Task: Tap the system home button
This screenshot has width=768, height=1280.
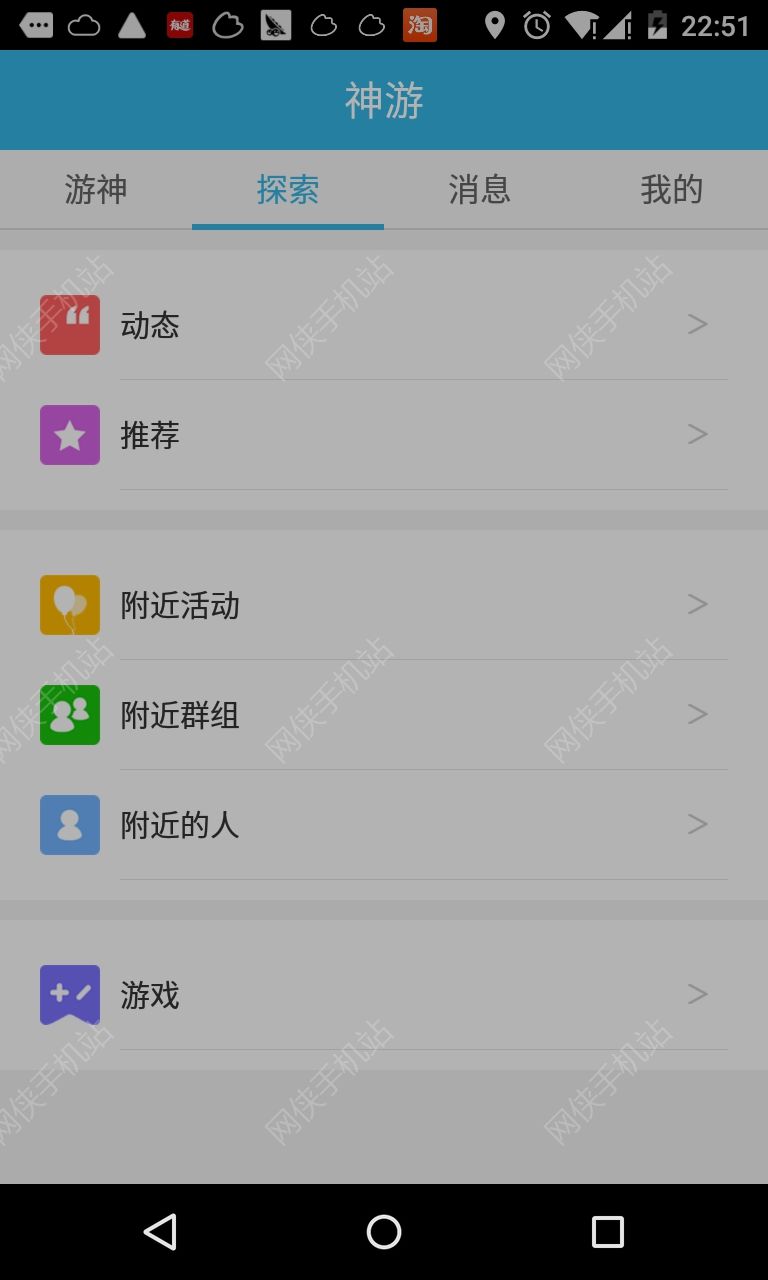Action: tap(384, 1232)
